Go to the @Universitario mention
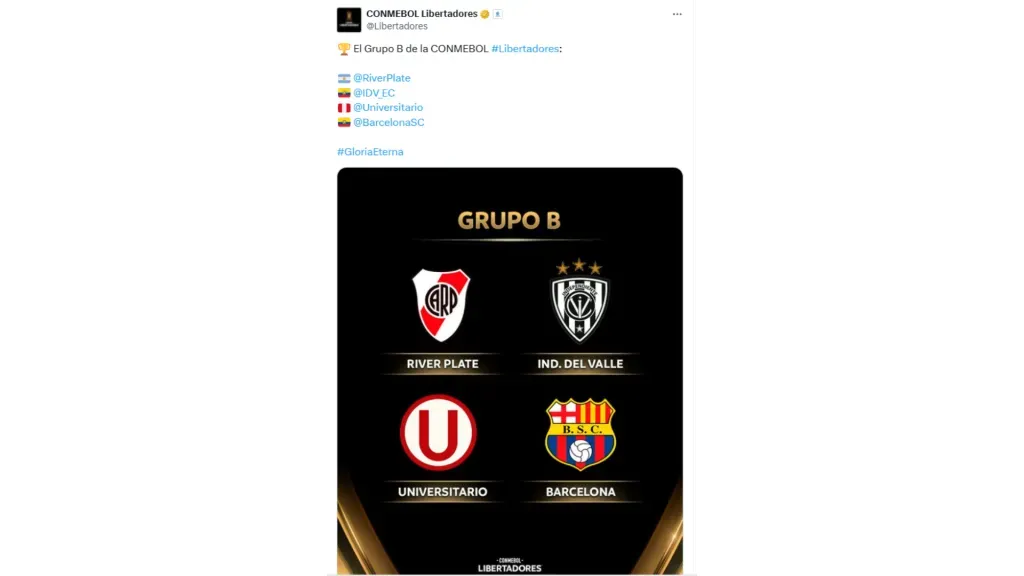 pyautogui.click(x=388, y=107)
